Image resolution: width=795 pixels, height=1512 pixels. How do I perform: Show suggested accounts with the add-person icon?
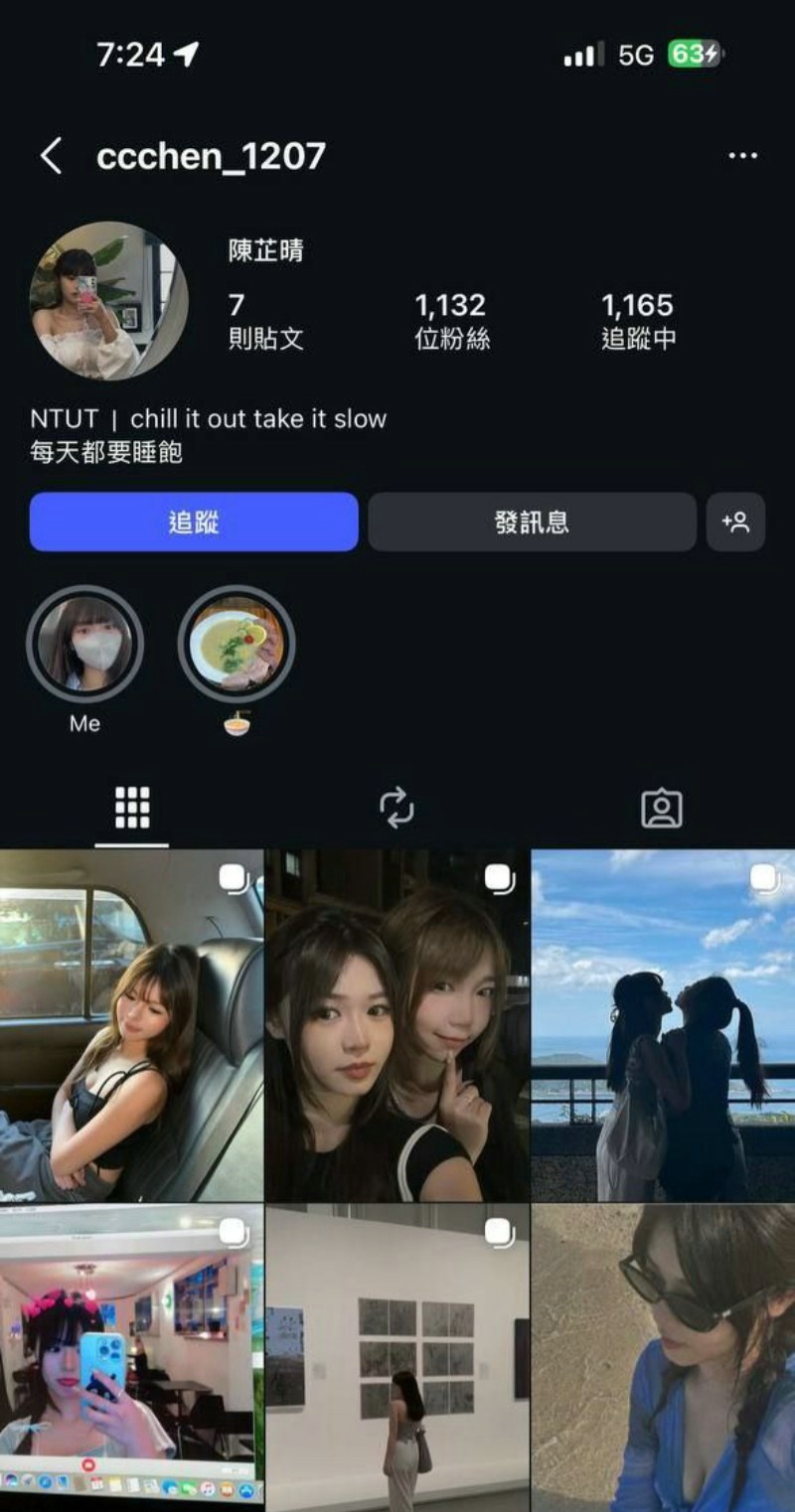735,522
